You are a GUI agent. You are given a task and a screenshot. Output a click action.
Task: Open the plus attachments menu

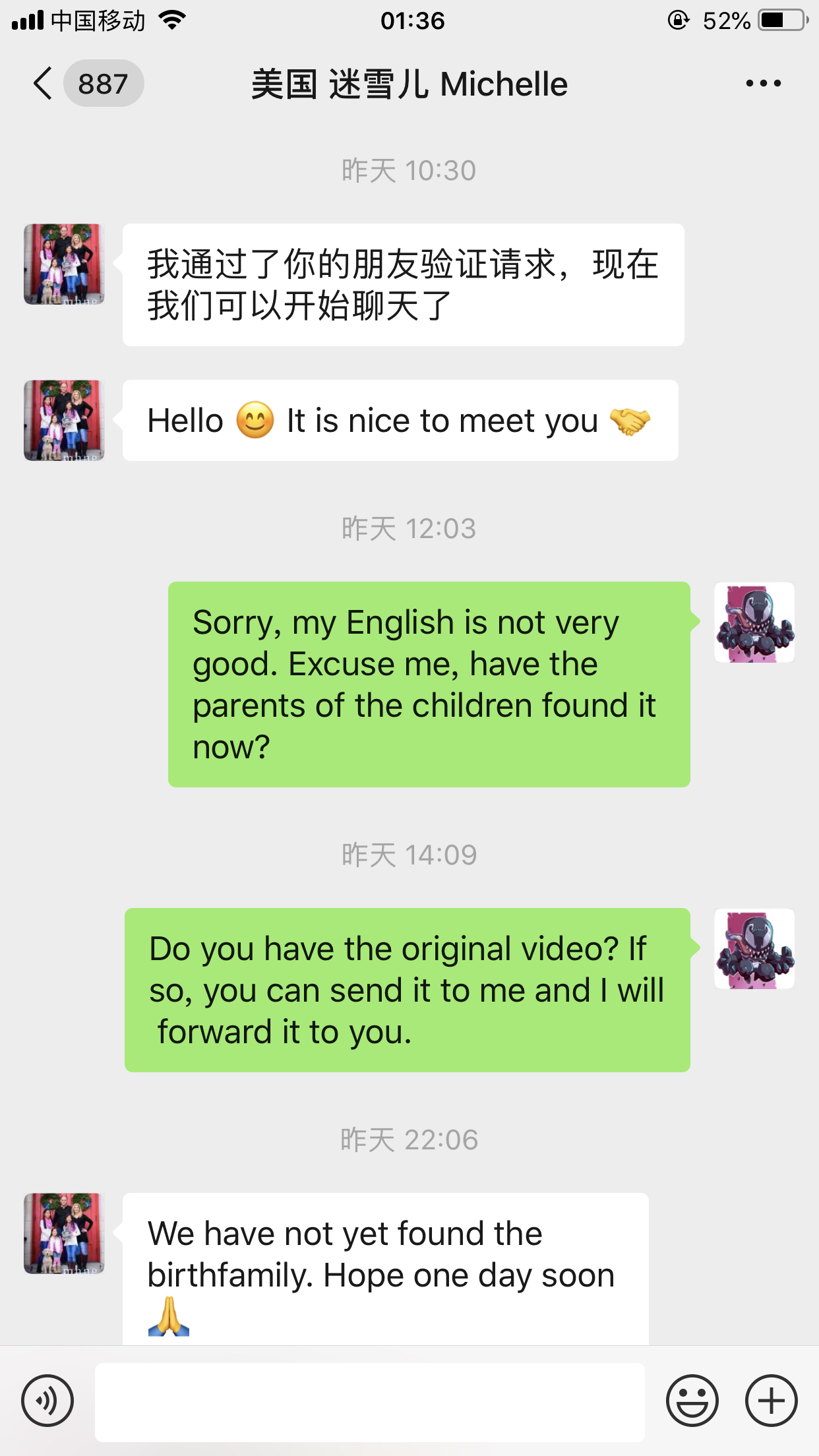(771, 1401)
